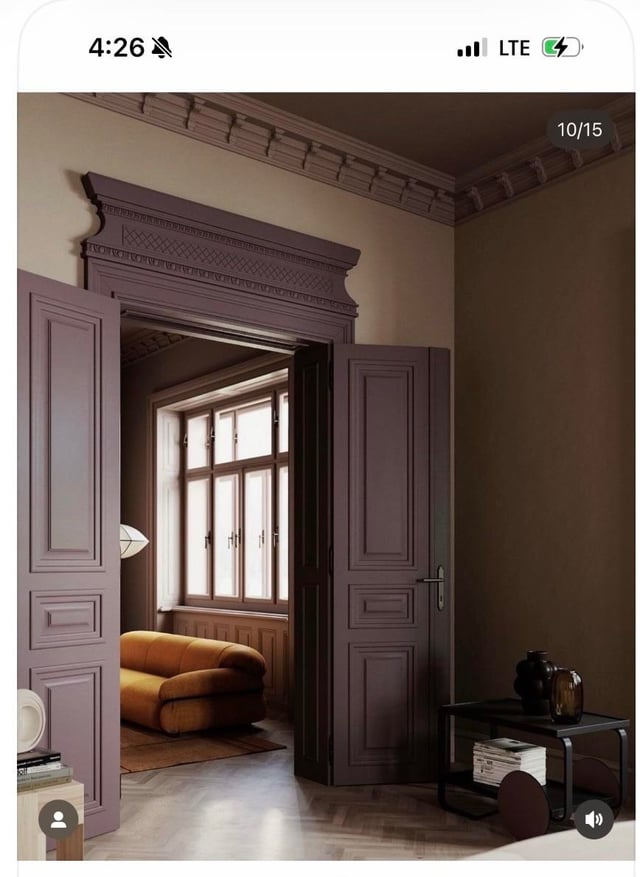Viewport: 640px width, 877px height.
Task: Open the tagged people icon
Action: tap(58, 819)
